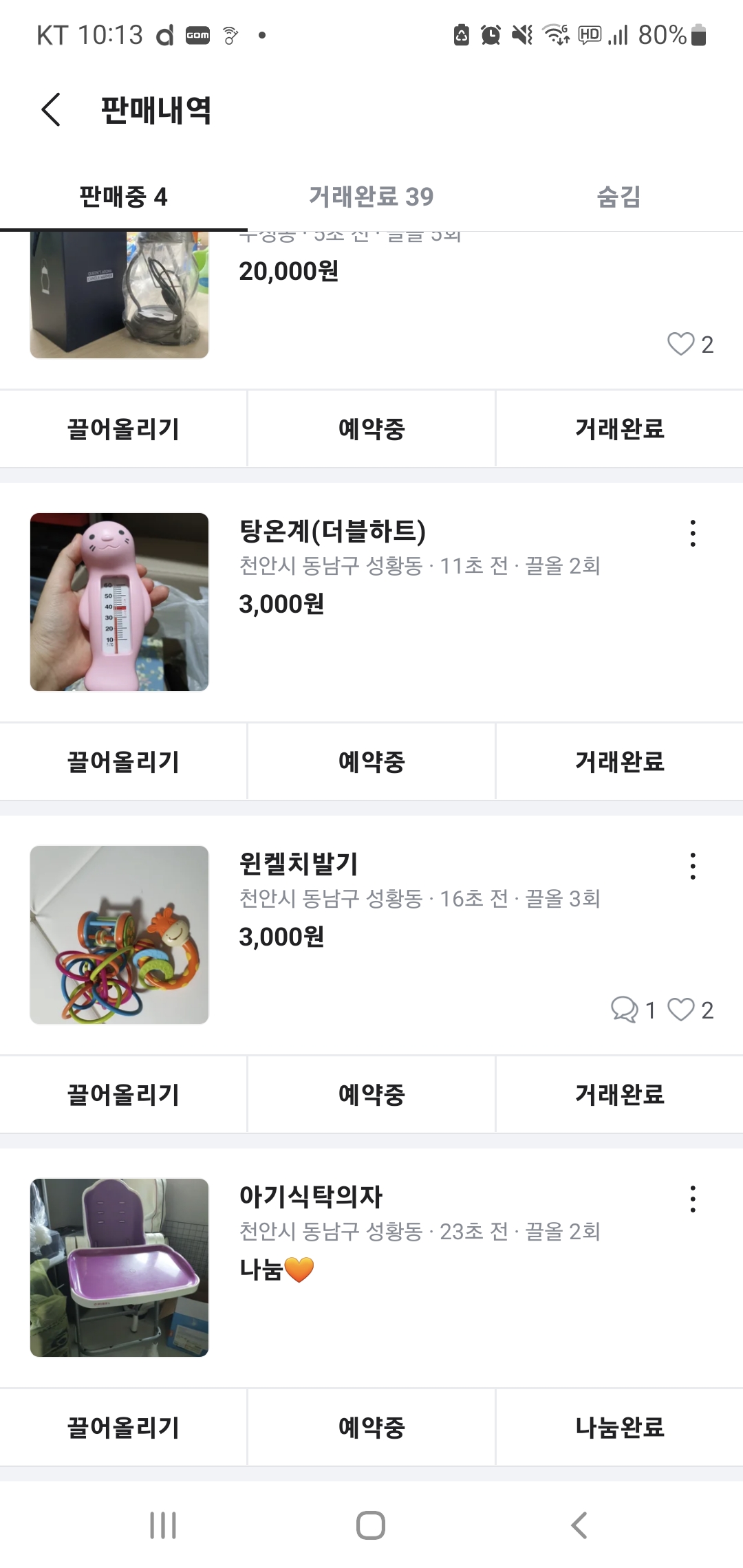Open more options for 탕온계(더블하트)

pyautogui.click(x=693, y=534)
